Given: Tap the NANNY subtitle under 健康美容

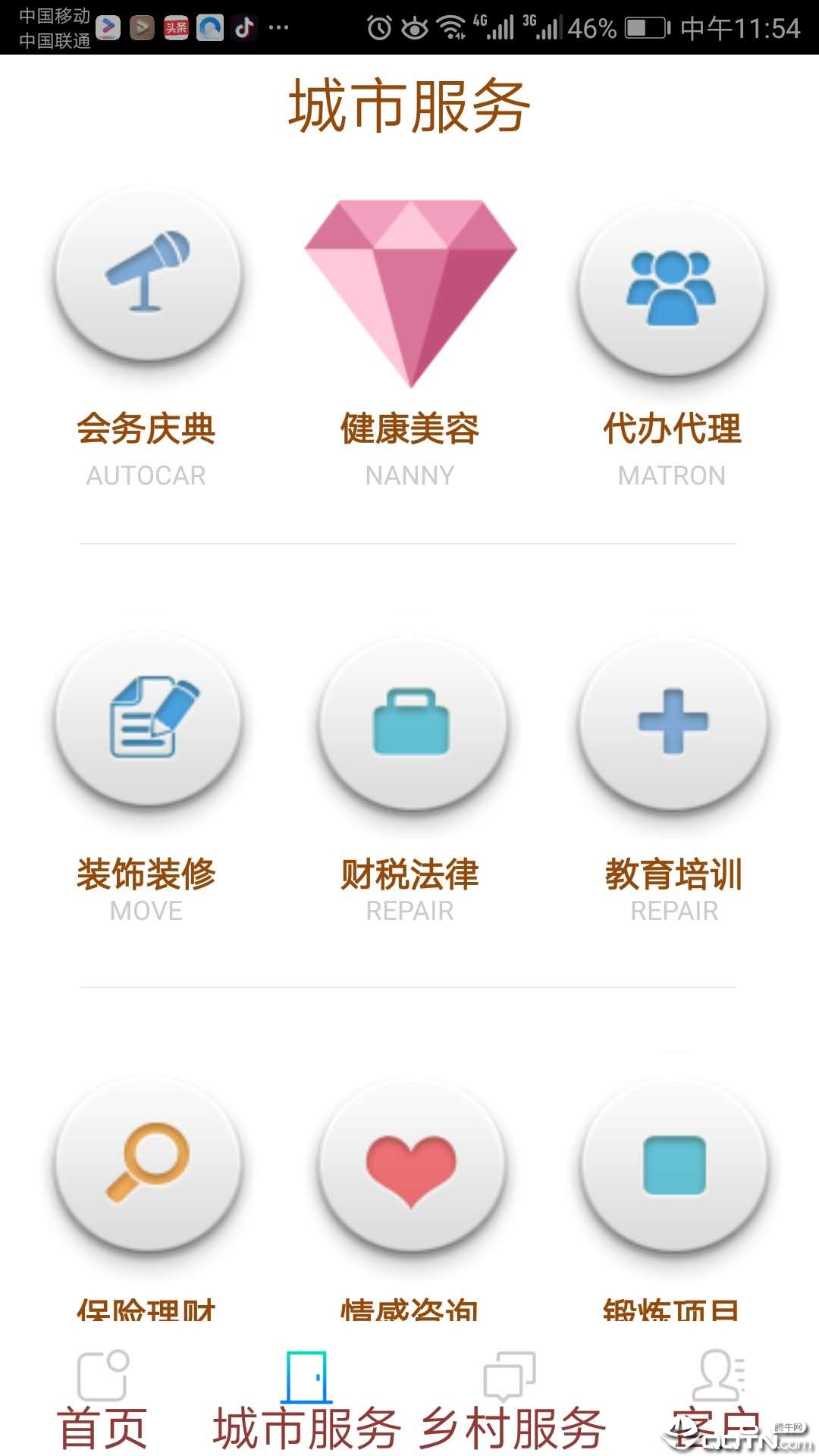Looking at the screenshot, I should click(x=409, y=475).
